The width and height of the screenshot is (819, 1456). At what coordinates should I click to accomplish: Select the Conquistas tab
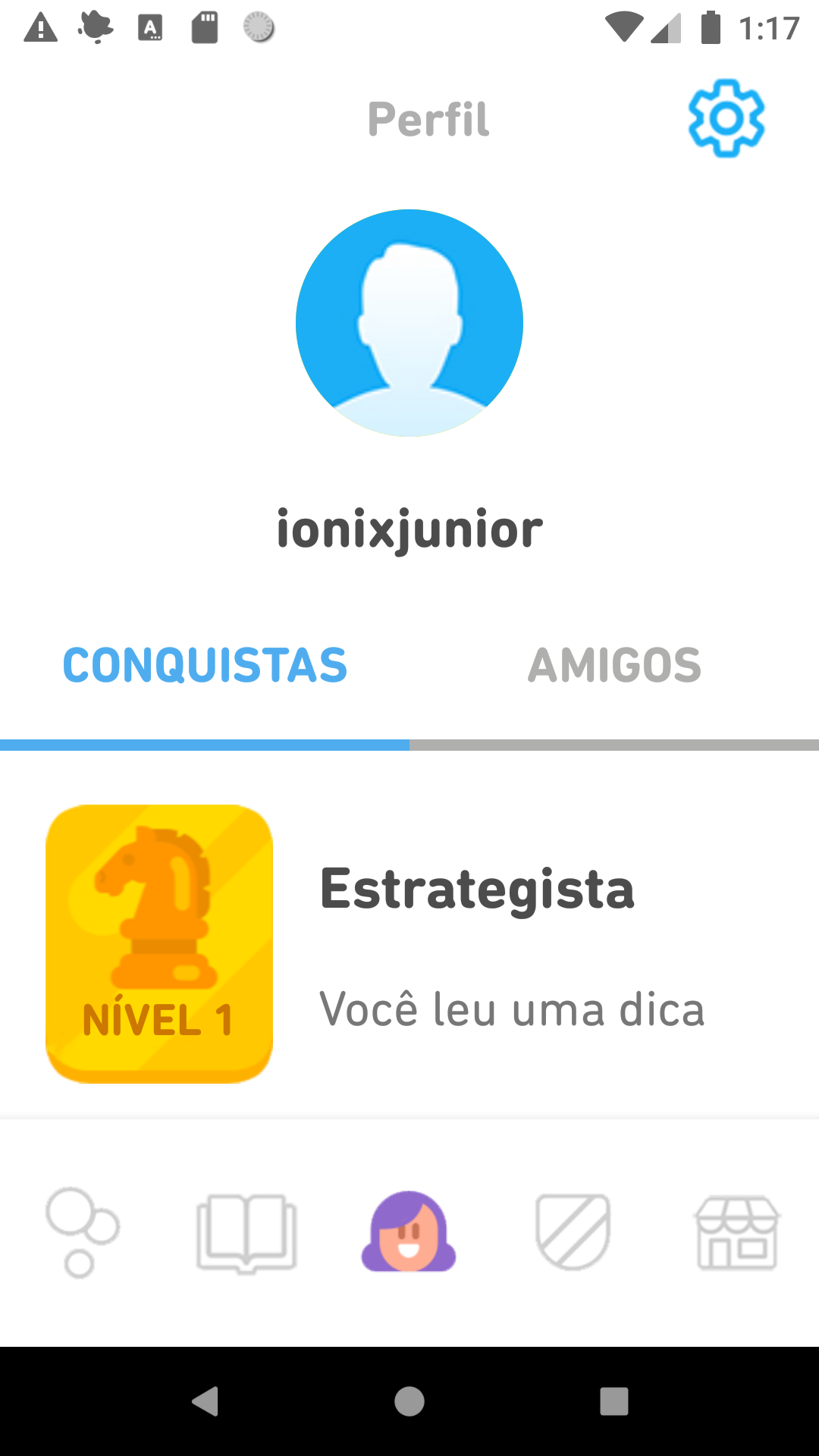[205, 666]
